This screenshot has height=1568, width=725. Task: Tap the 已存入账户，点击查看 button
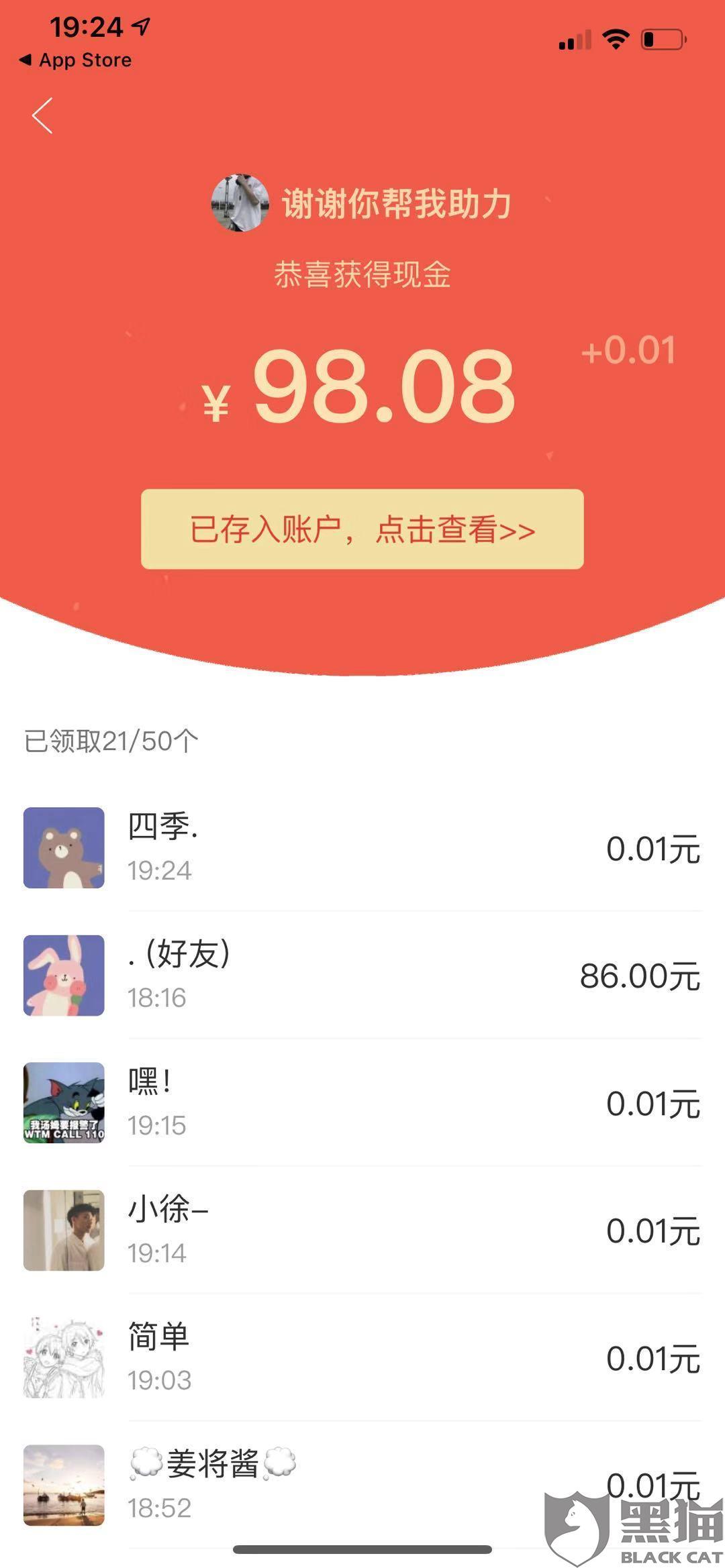[x=362, y=529]
